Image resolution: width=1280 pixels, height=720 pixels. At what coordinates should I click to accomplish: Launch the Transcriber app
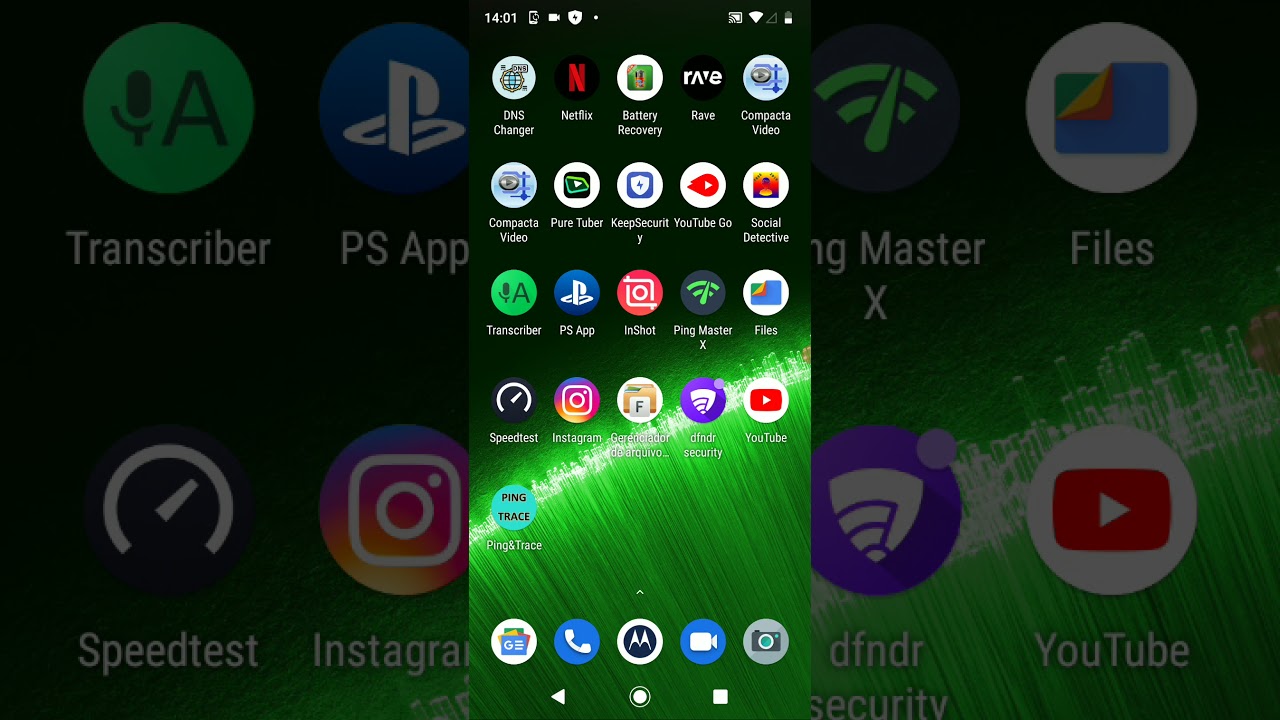click(x=514, y=293)
